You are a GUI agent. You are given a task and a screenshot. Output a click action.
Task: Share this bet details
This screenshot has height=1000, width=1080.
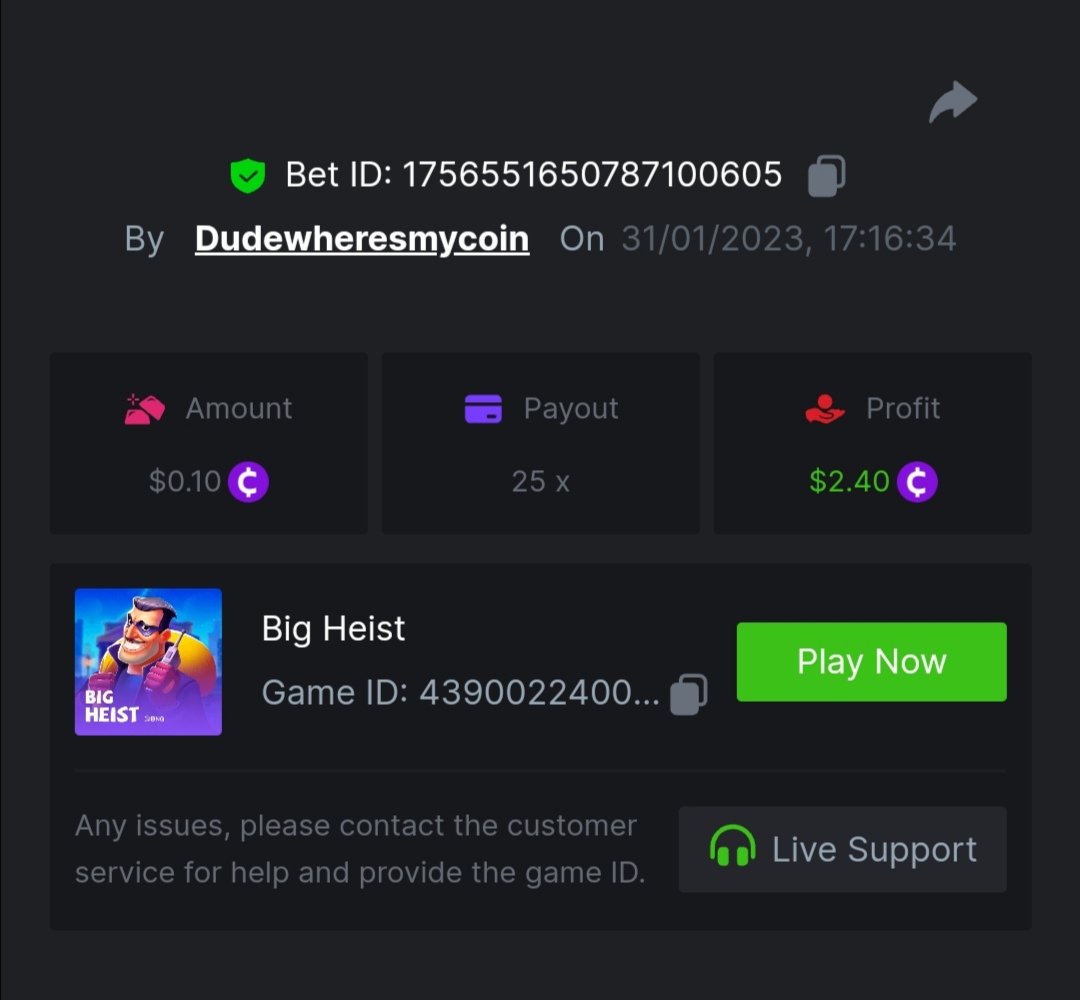click(952, 102)
